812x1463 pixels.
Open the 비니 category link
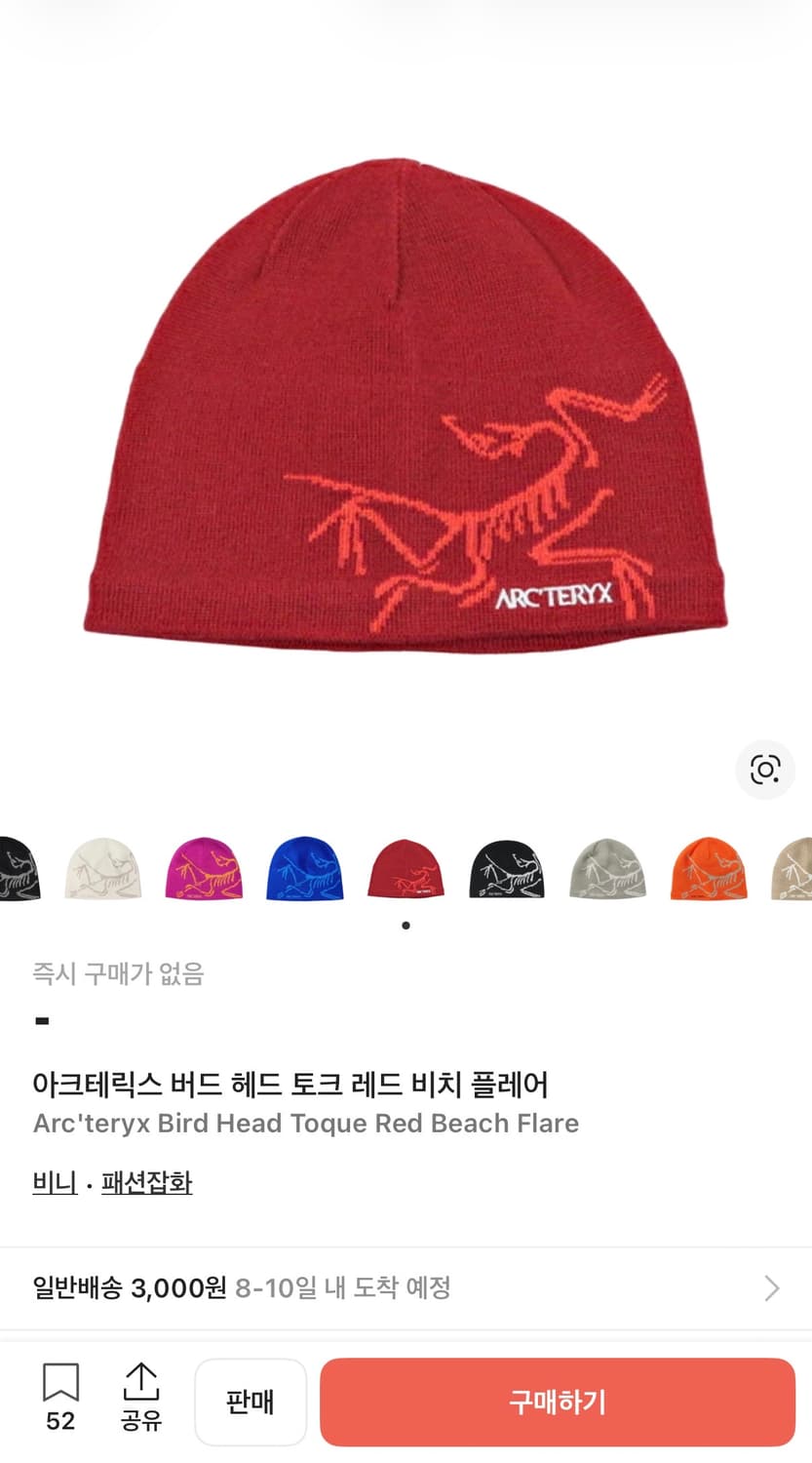click(54, 1182)
